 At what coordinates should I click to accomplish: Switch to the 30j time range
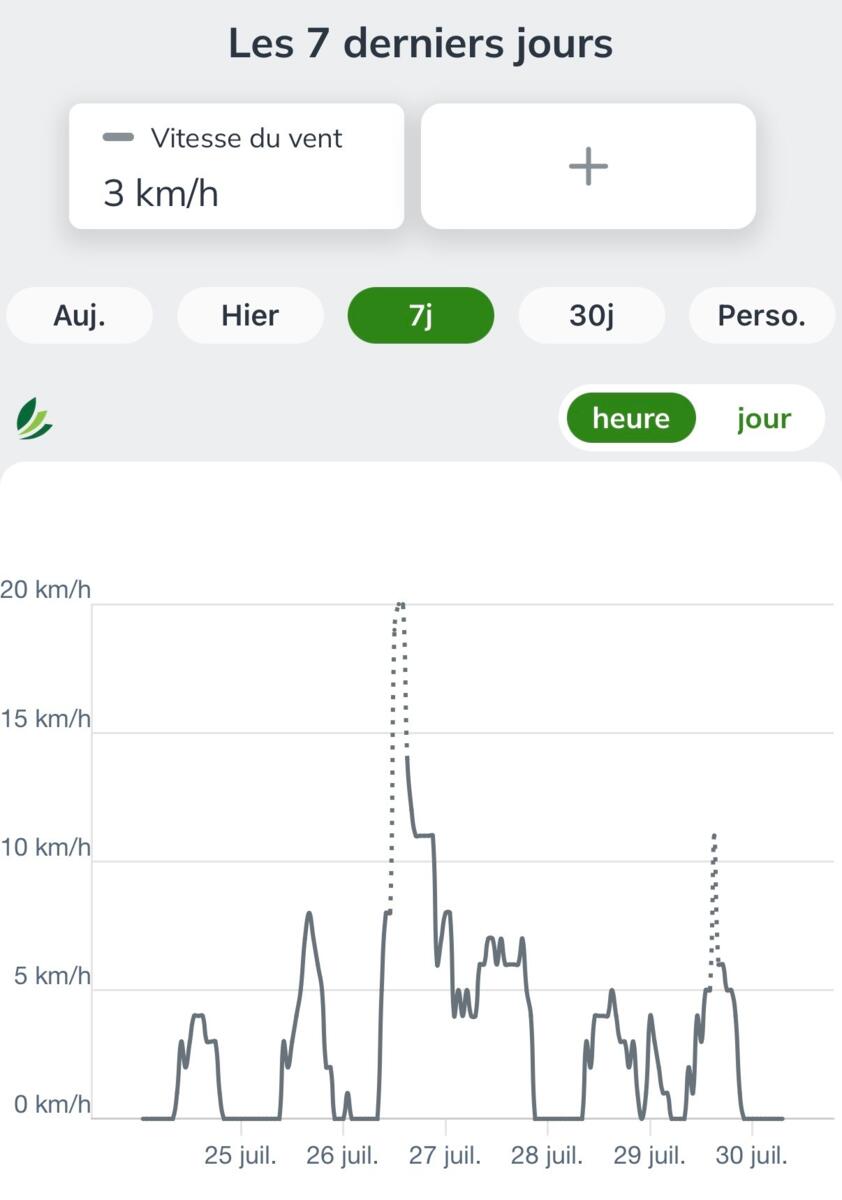591,316
